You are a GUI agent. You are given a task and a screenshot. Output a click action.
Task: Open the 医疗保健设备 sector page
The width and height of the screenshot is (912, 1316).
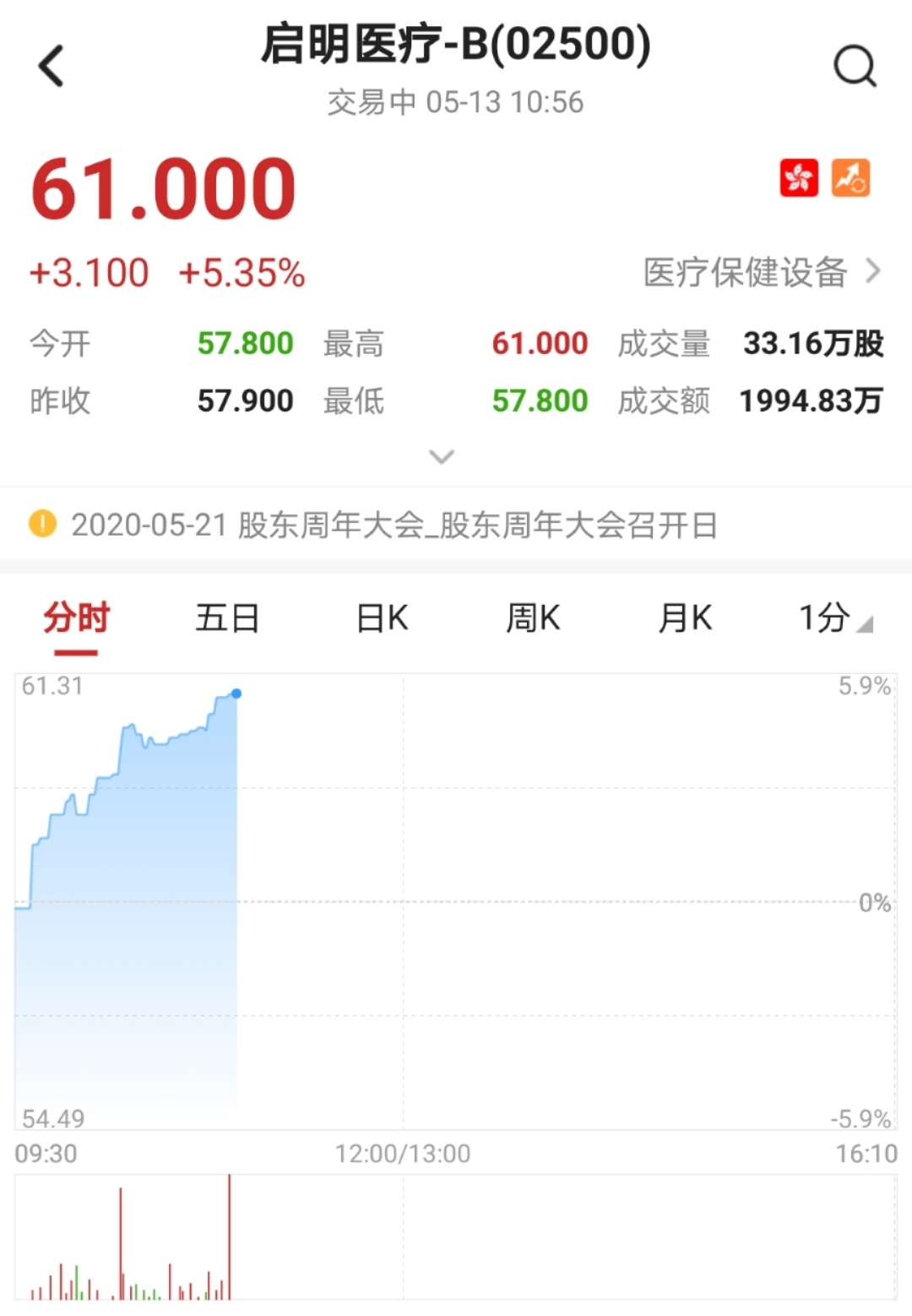(x=761, y=272)
